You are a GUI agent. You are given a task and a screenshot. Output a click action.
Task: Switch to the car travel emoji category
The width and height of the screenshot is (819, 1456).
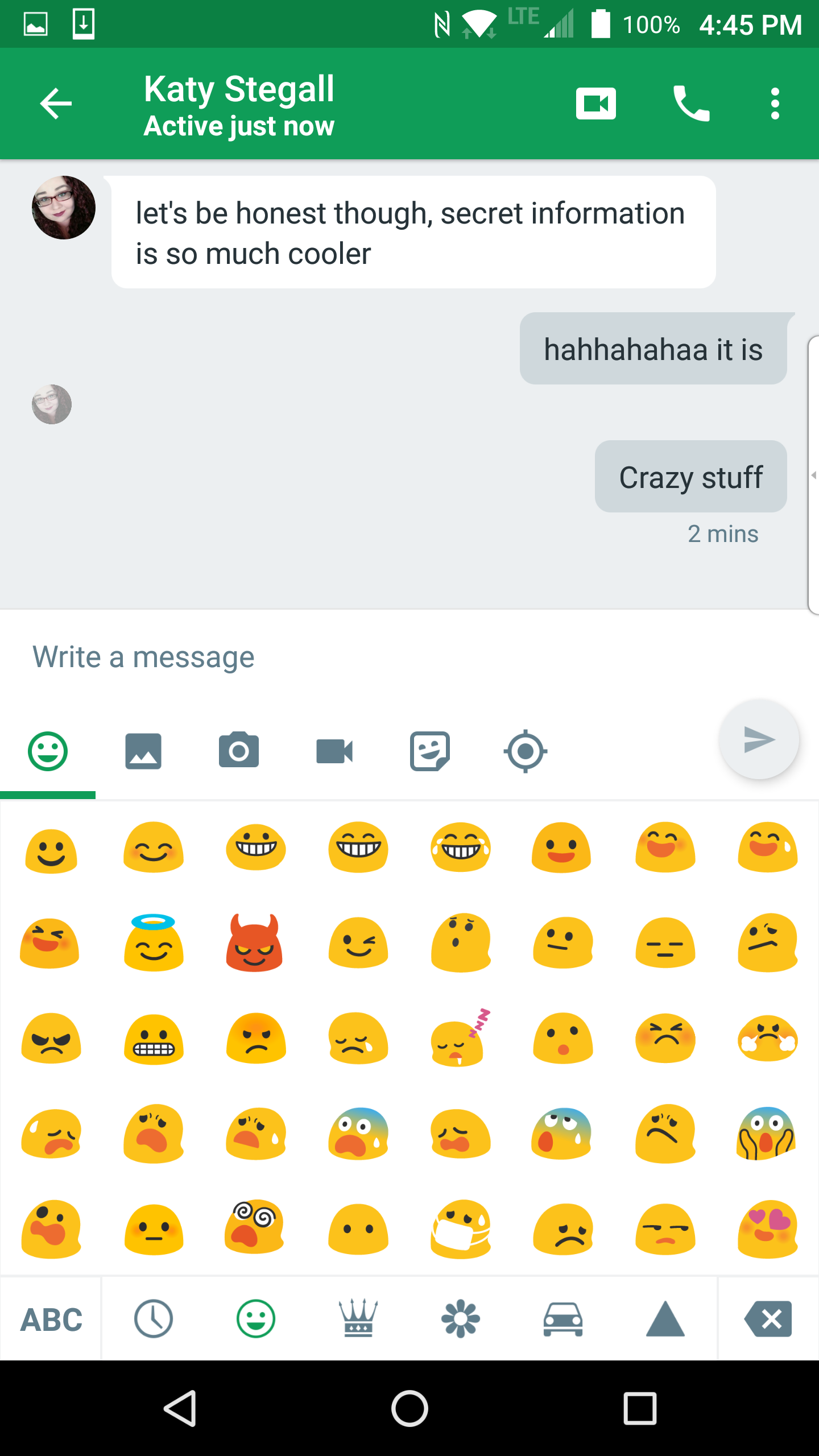(x=563, y=1318)
